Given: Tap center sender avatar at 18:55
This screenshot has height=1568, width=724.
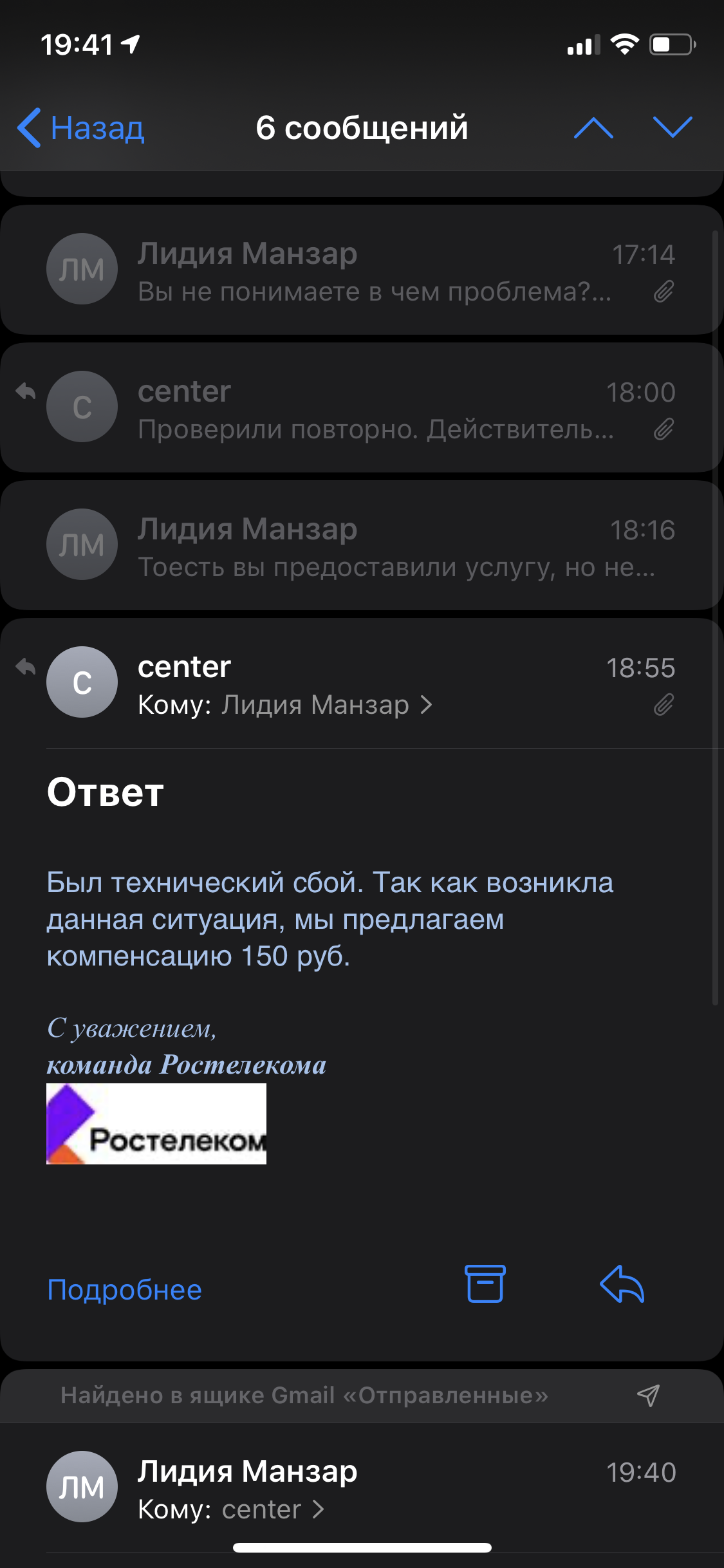Looking at the screenshot, I should 82,682.
